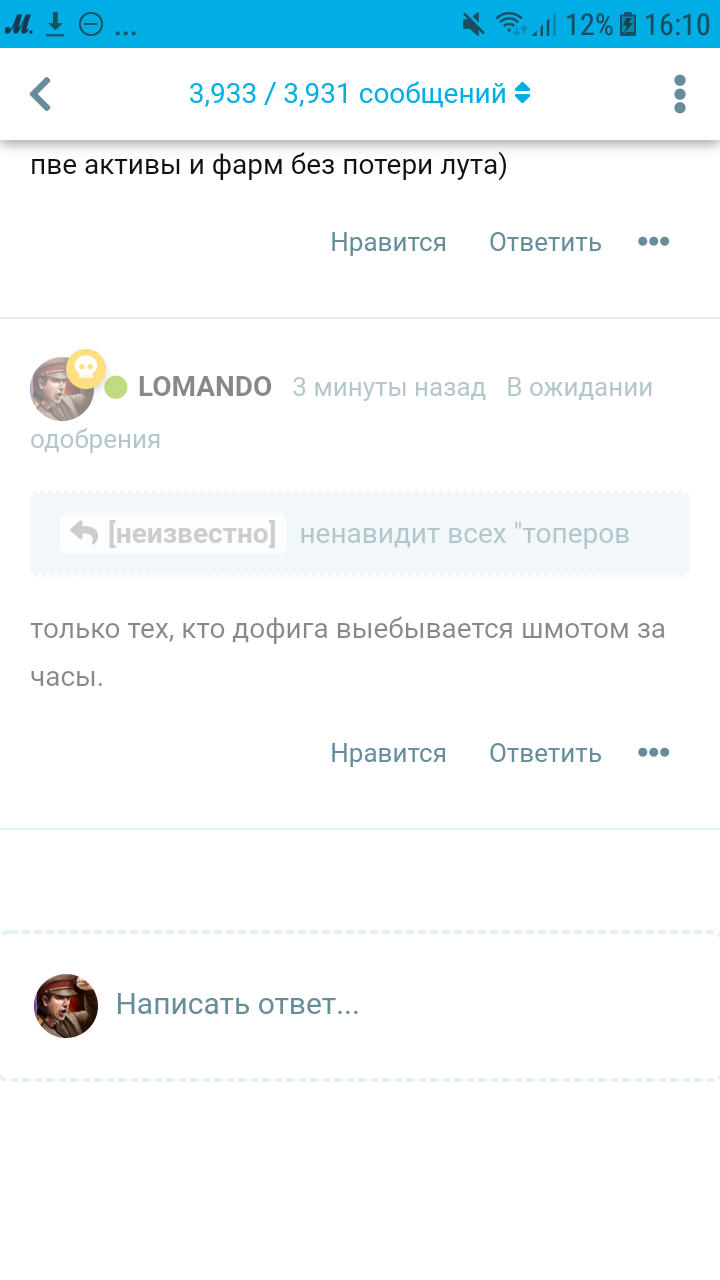Go back using the top arrow
The width and height of the screenshot is (720, 1280).
(40, 94)
